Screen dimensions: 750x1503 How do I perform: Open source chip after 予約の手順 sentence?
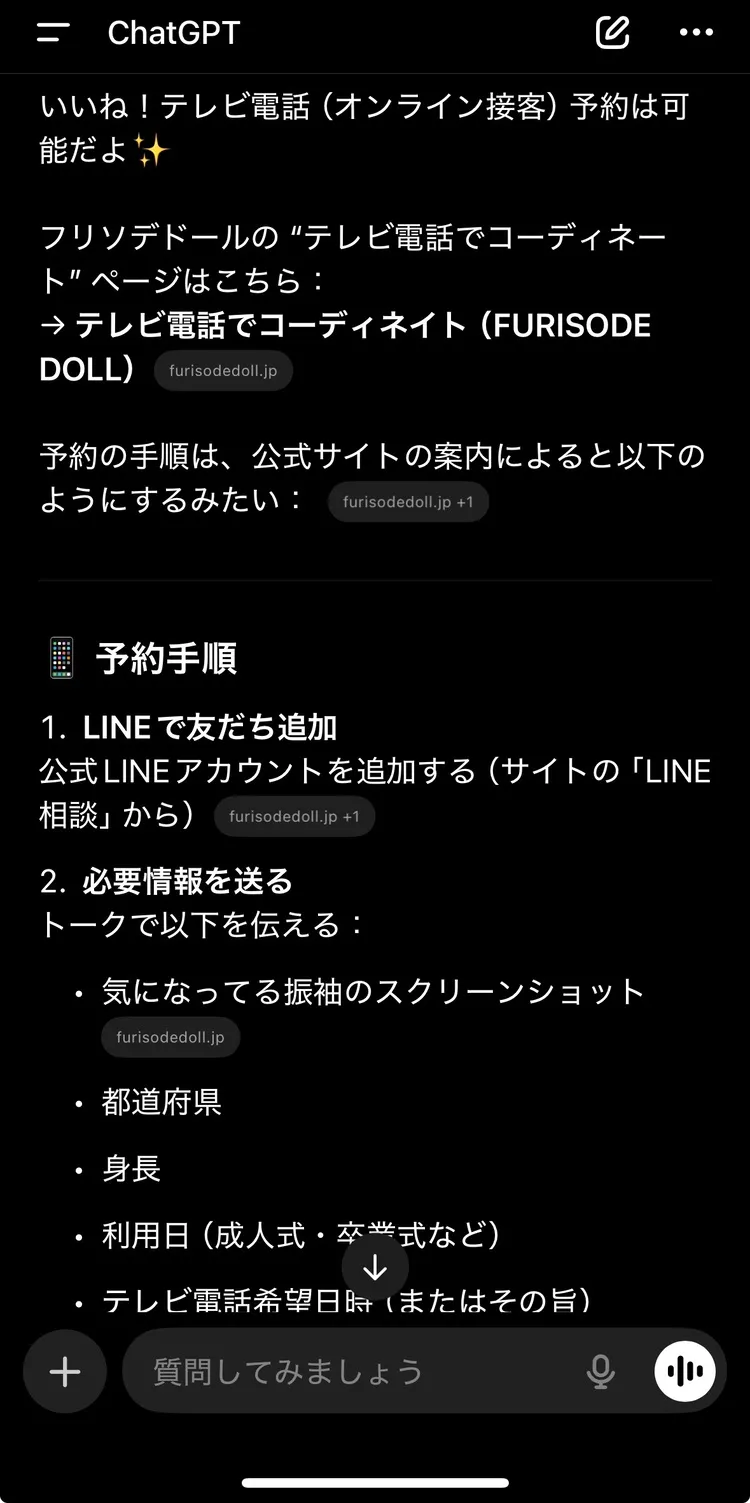coord(408,502)
